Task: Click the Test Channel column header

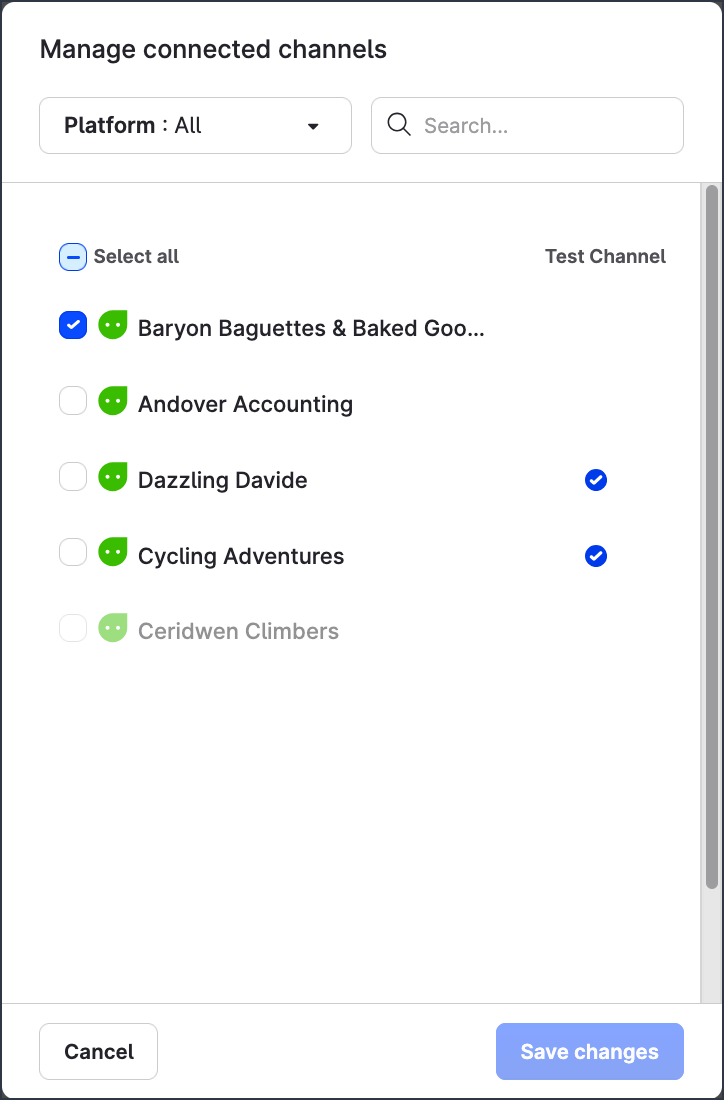Action: coord(605,256)
